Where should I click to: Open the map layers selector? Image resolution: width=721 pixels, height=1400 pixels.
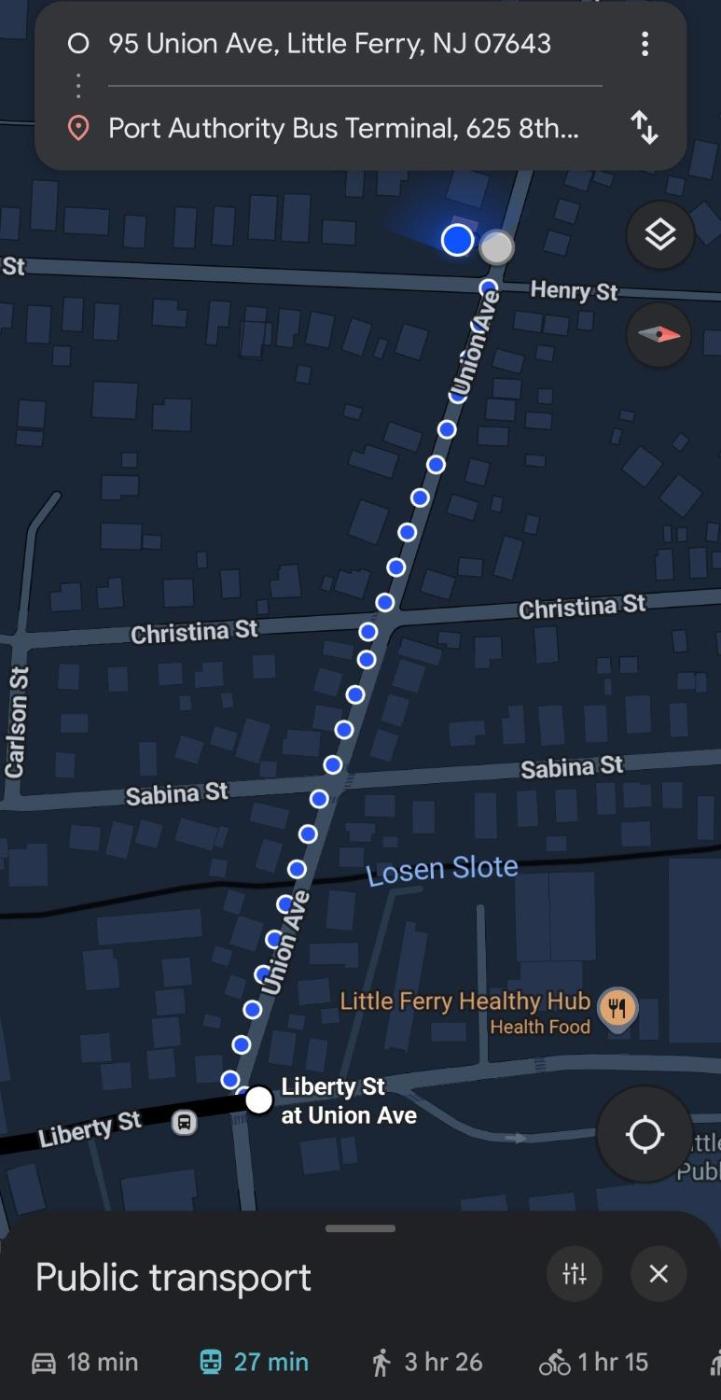click(x=659, y=235)
